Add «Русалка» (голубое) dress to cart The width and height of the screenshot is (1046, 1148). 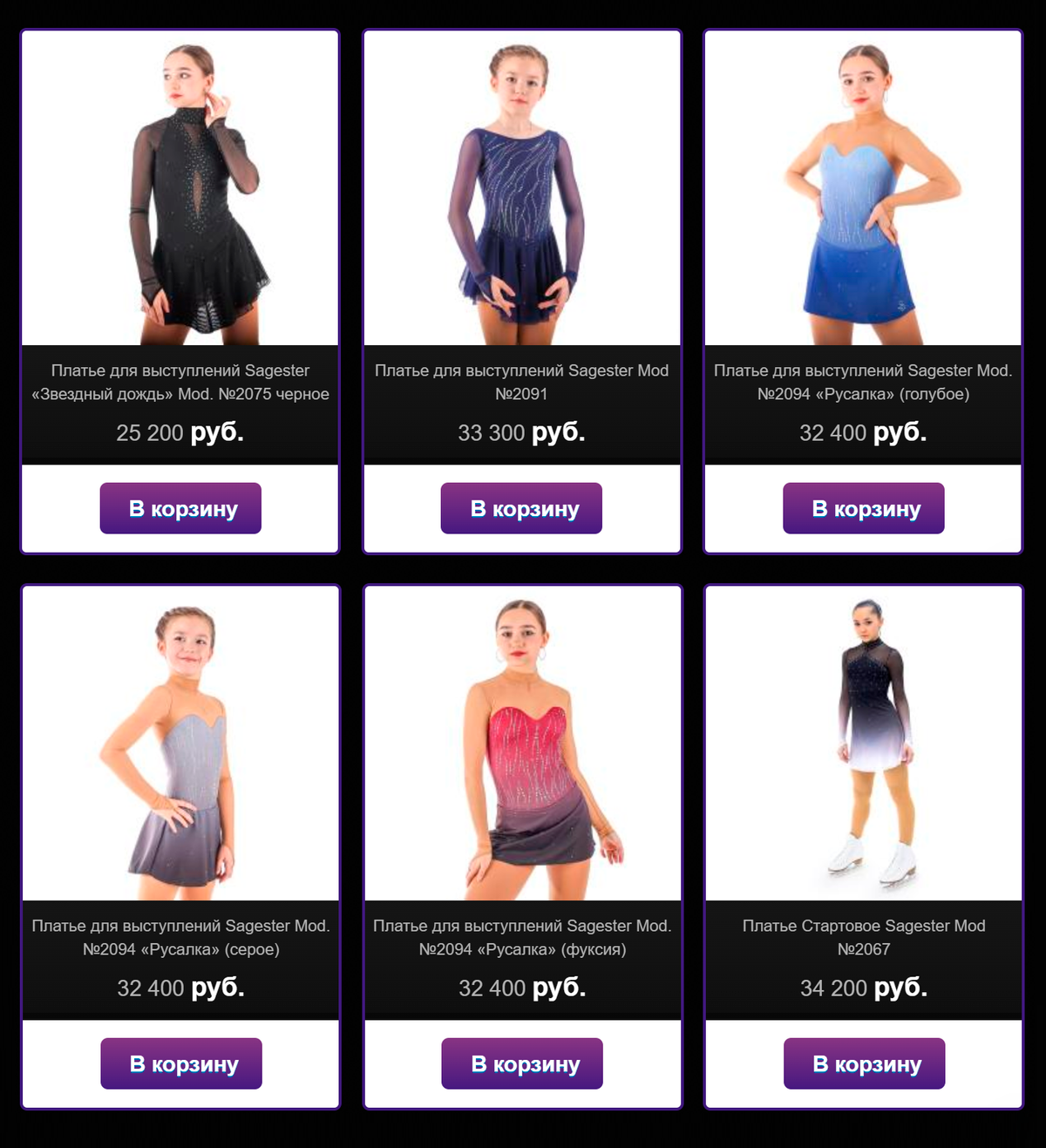click(863, 508)
